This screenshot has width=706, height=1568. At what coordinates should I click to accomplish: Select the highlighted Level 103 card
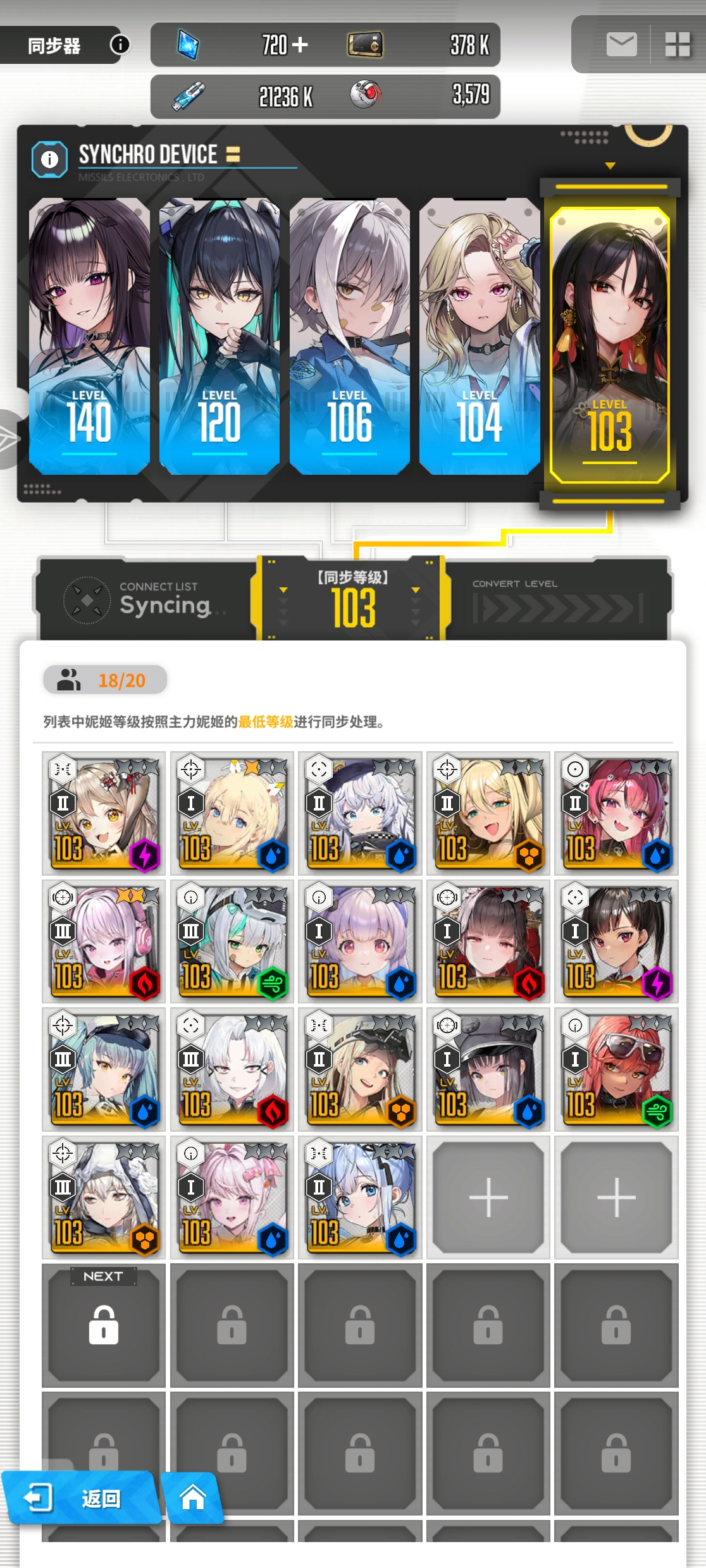click(609, 345)
